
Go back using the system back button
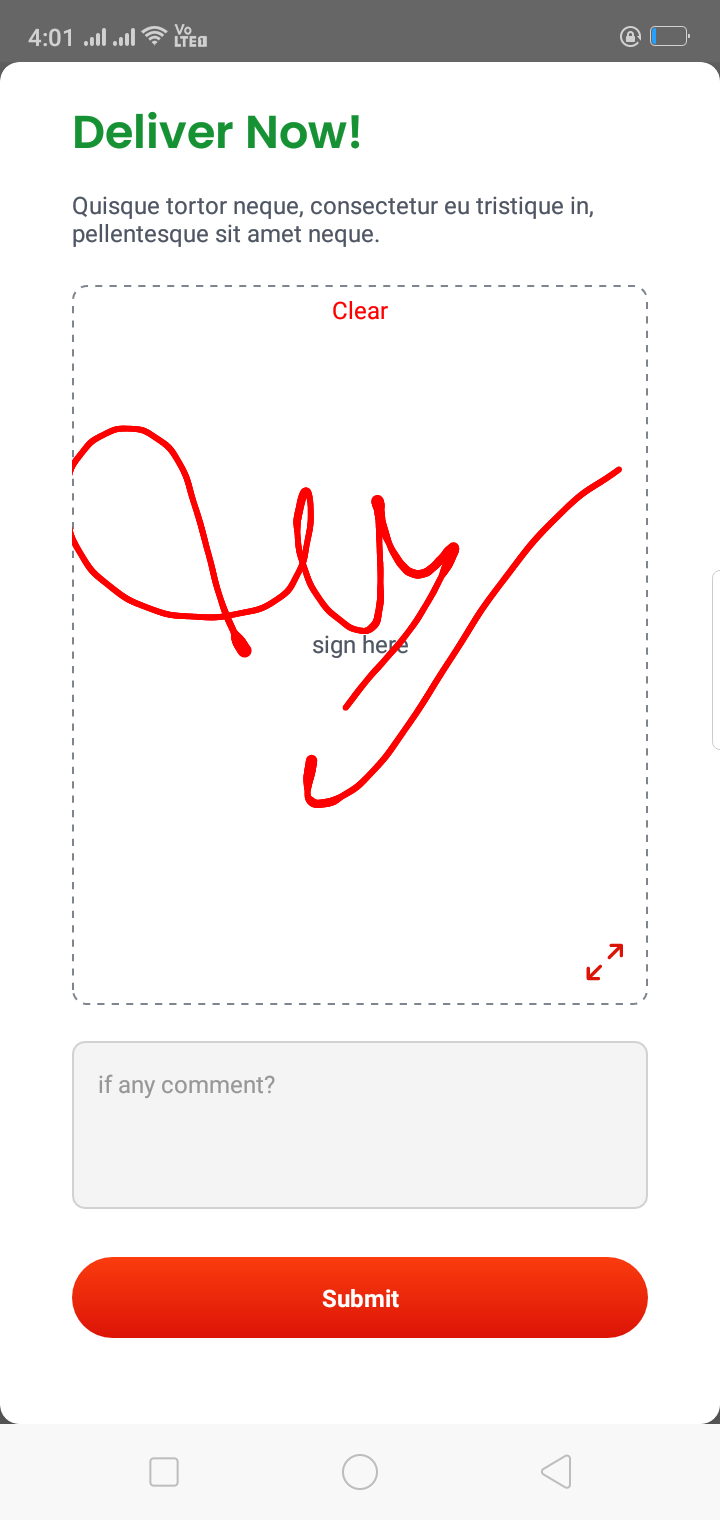point(556,1472)
